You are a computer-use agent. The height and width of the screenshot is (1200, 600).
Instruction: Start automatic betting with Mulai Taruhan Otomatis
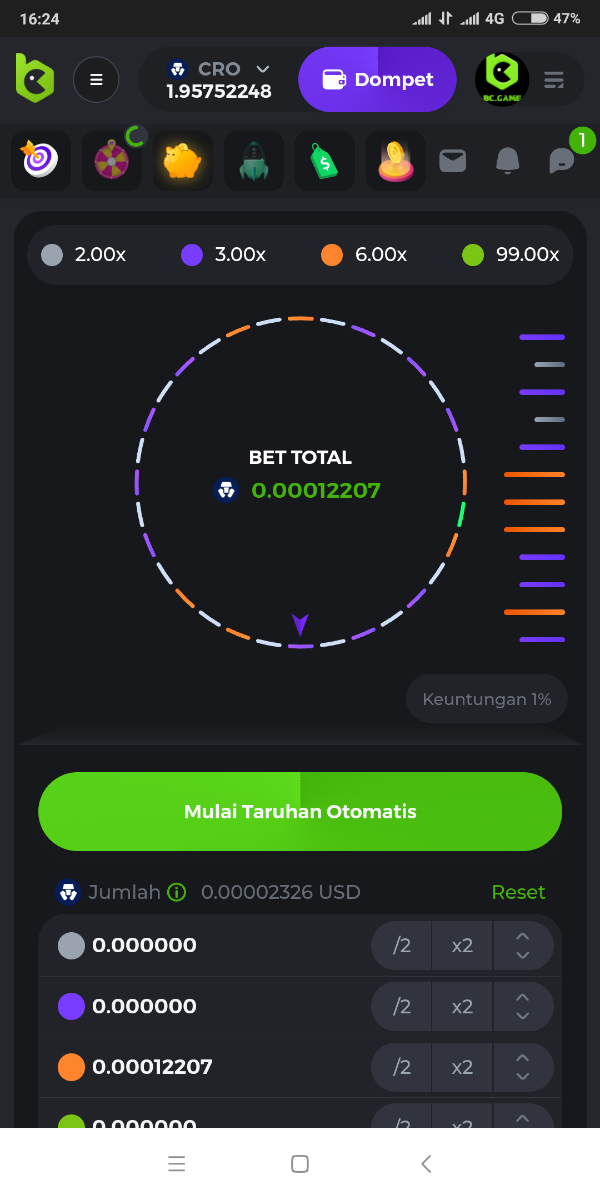pyautogui.click(x=300, y=812)
